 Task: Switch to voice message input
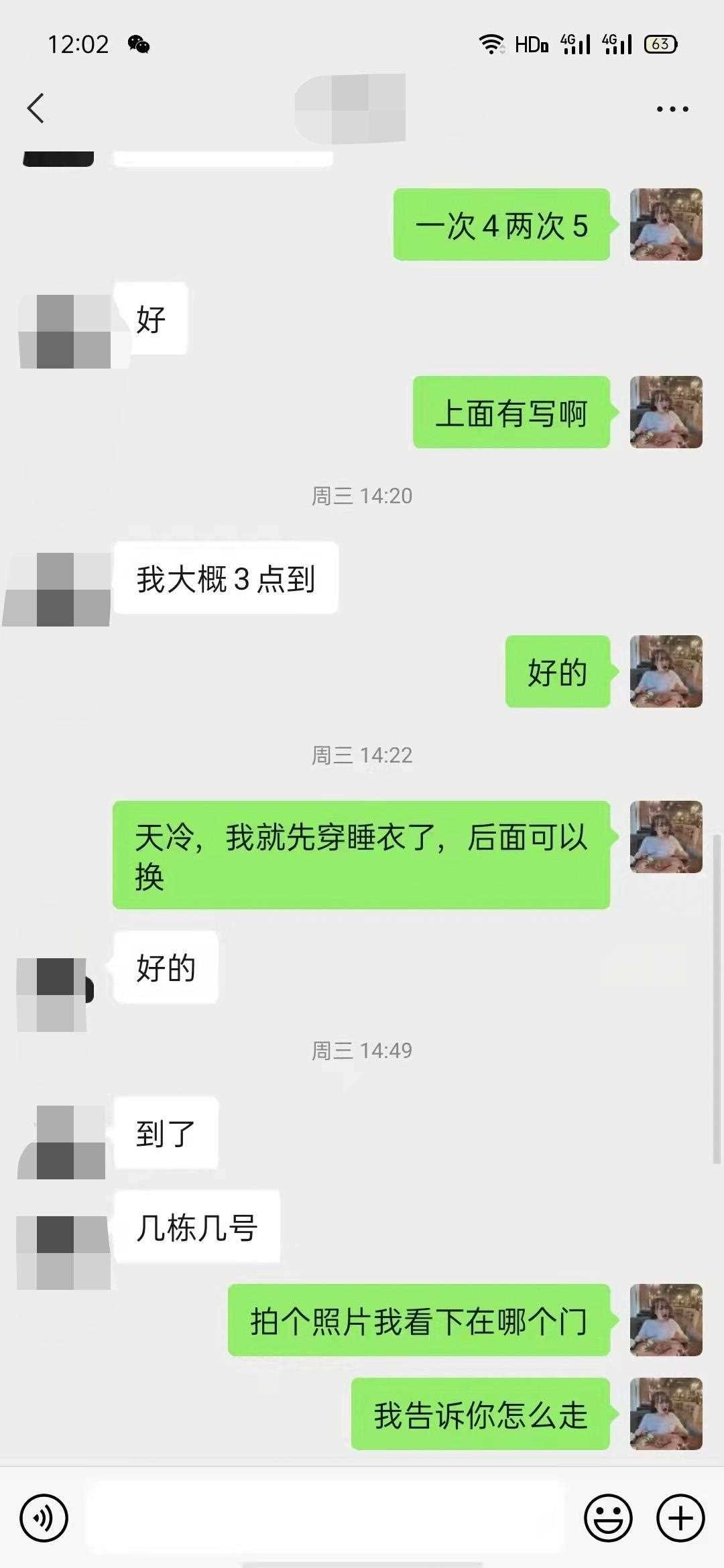[44, 1518]
